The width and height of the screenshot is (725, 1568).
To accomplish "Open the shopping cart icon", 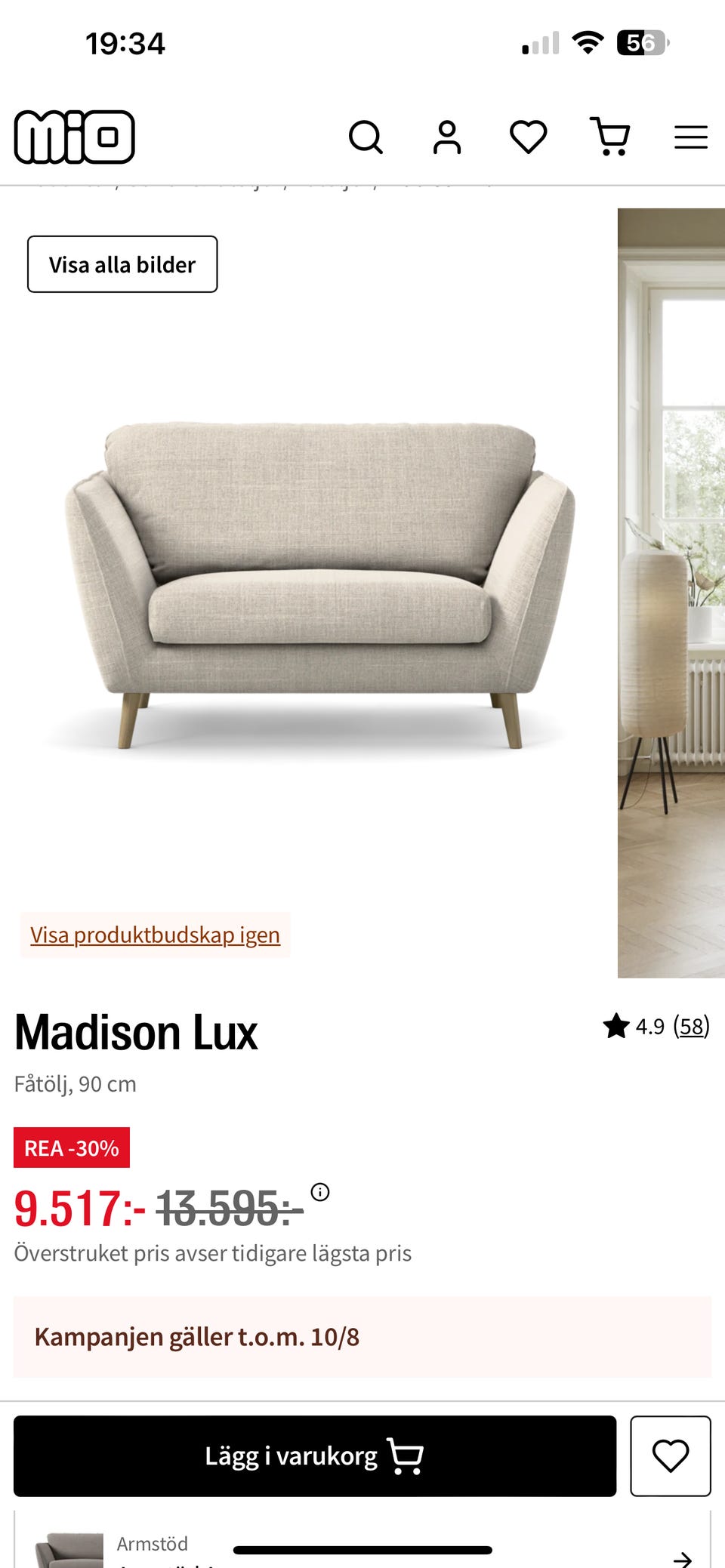I will pos(609,137).
